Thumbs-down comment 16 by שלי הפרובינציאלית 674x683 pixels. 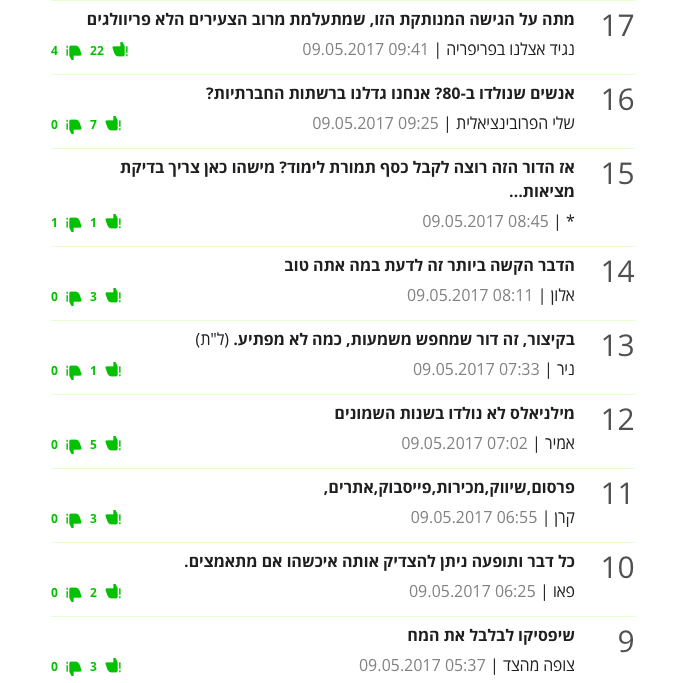click(x=73, y=125)
